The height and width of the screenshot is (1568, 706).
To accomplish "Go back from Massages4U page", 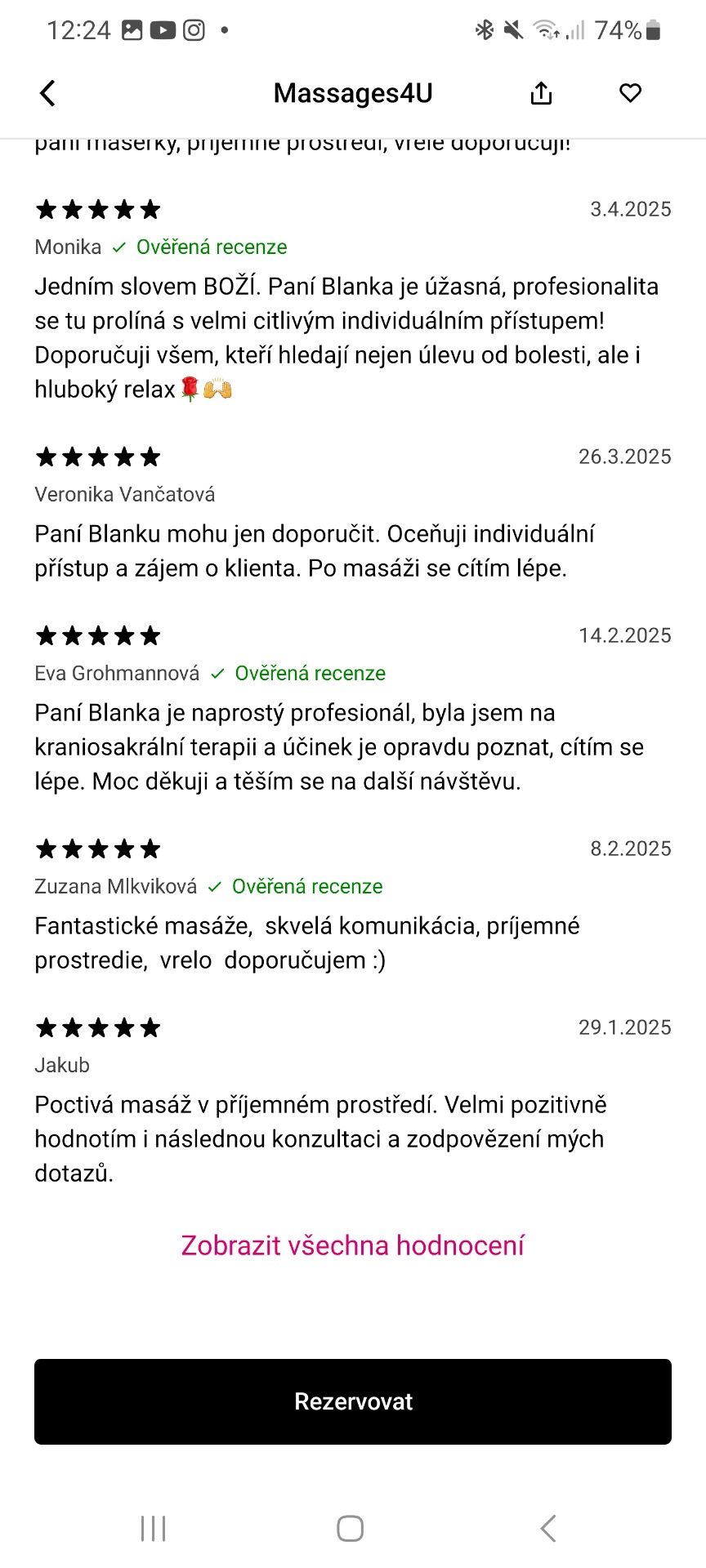I will pos(48,93).
